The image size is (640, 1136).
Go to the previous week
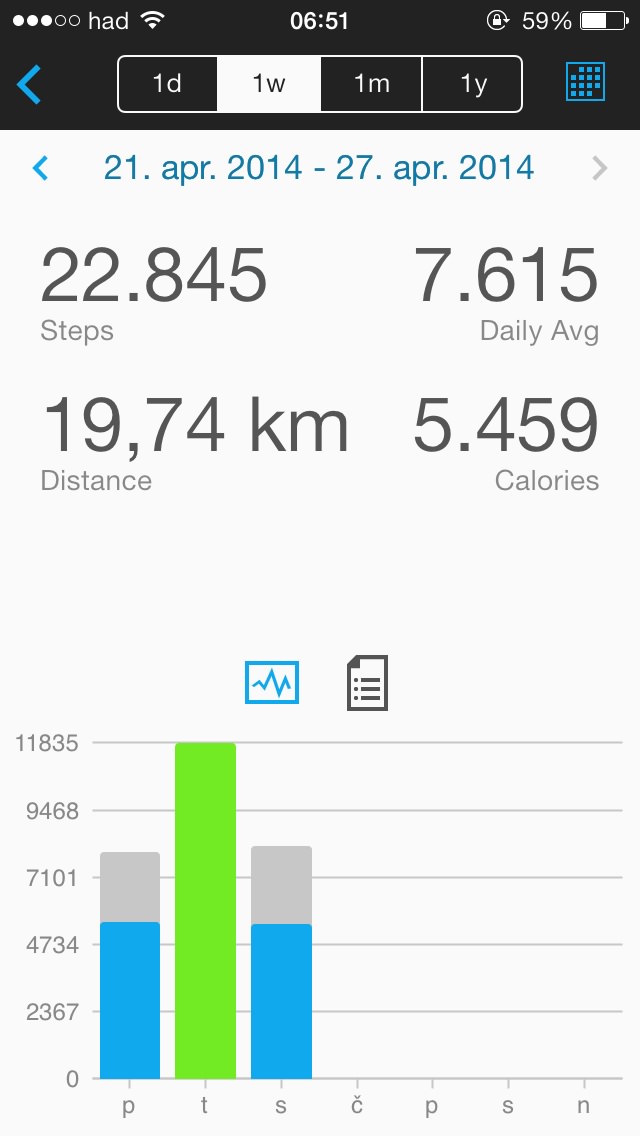click(x=41, y=168)
